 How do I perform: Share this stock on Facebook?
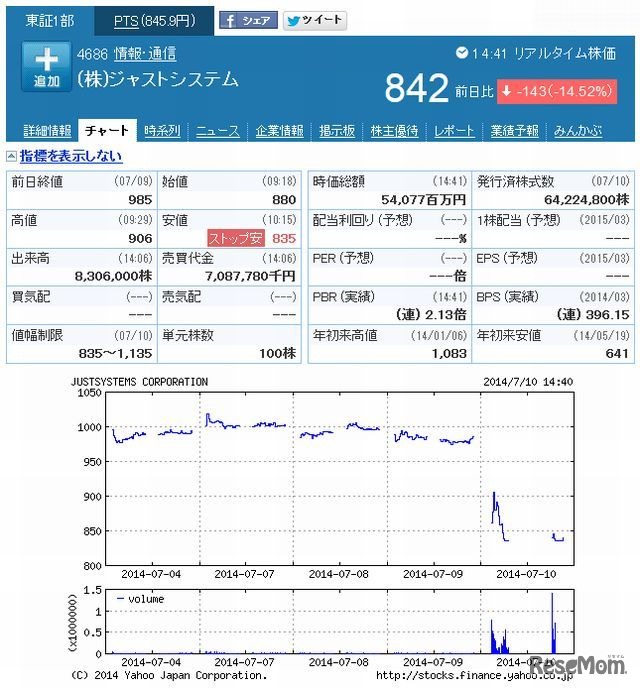point(247,20)
